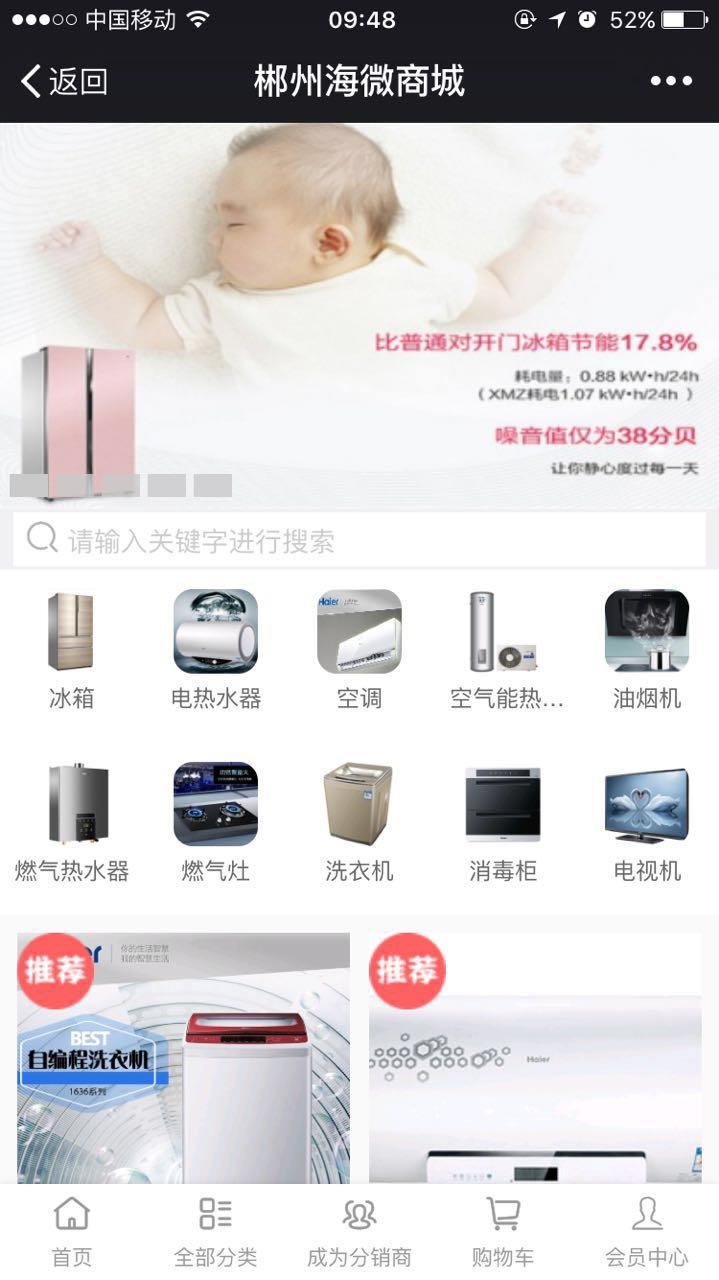Open the recommended 自编程洗衣机 product card
The image size is (719, 1280).
(x=183, y=1058)
